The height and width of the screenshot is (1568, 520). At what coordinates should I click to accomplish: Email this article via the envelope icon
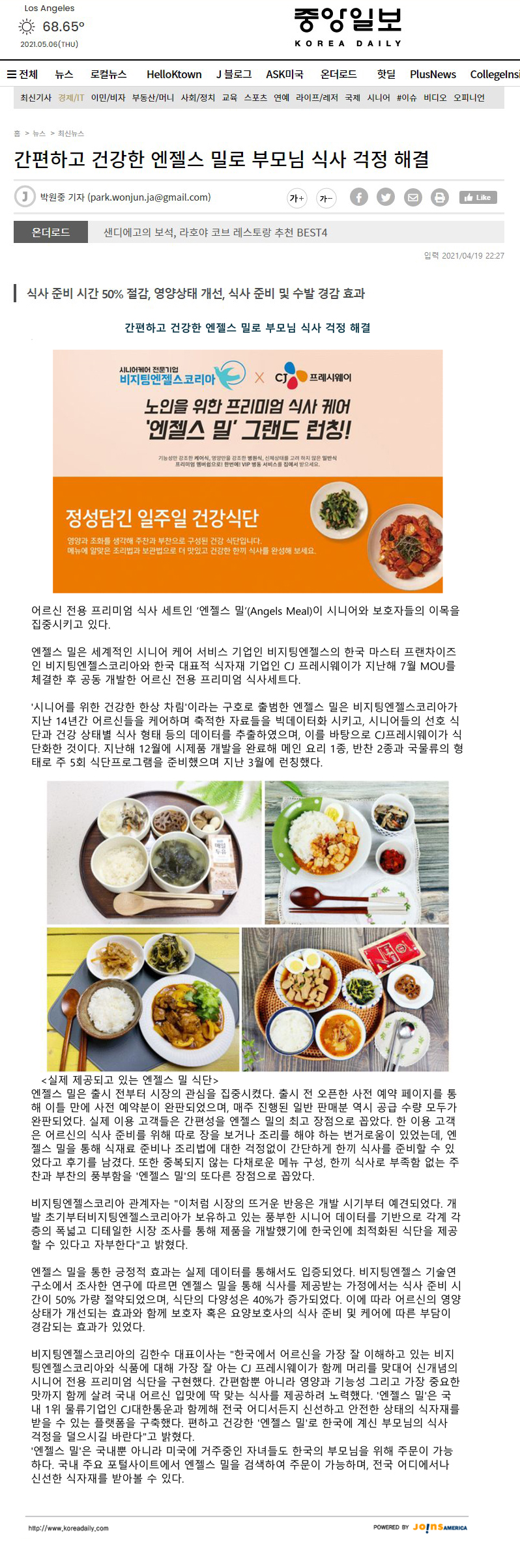[x=413, y=197]
